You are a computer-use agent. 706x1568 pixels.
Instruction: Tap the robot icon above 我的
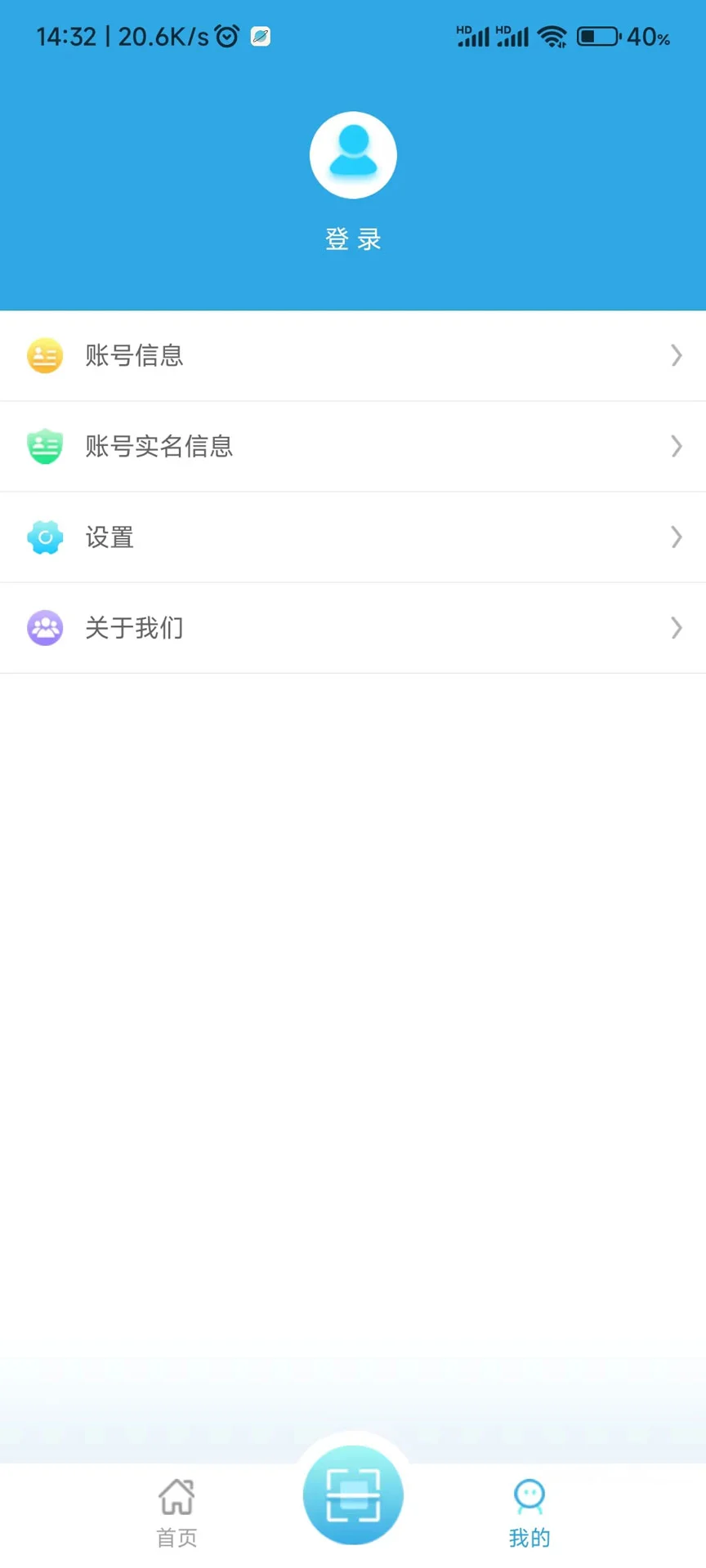click(x=529, y=1493)
